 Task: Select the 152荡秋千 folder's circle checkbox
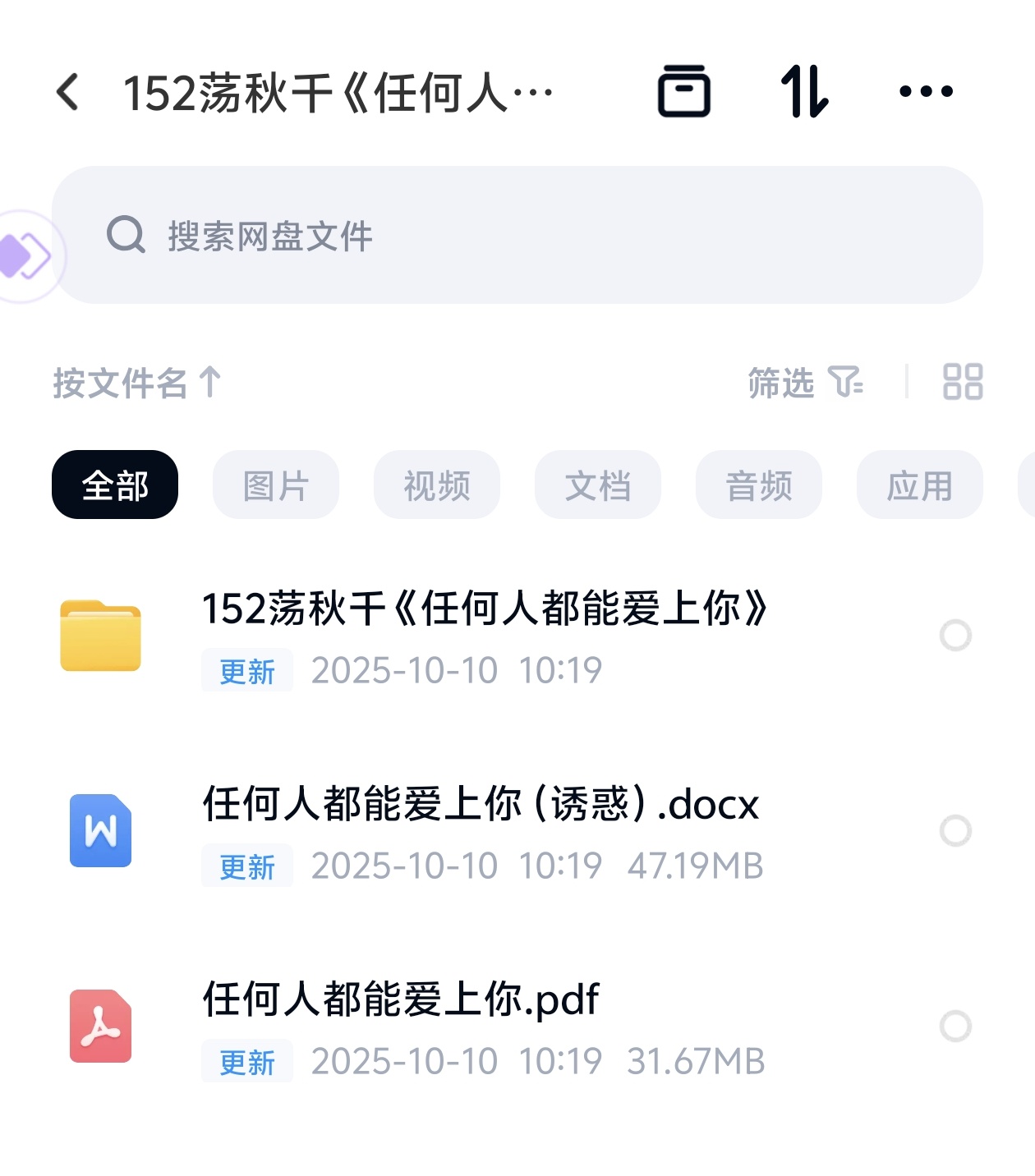click(955, 636)
